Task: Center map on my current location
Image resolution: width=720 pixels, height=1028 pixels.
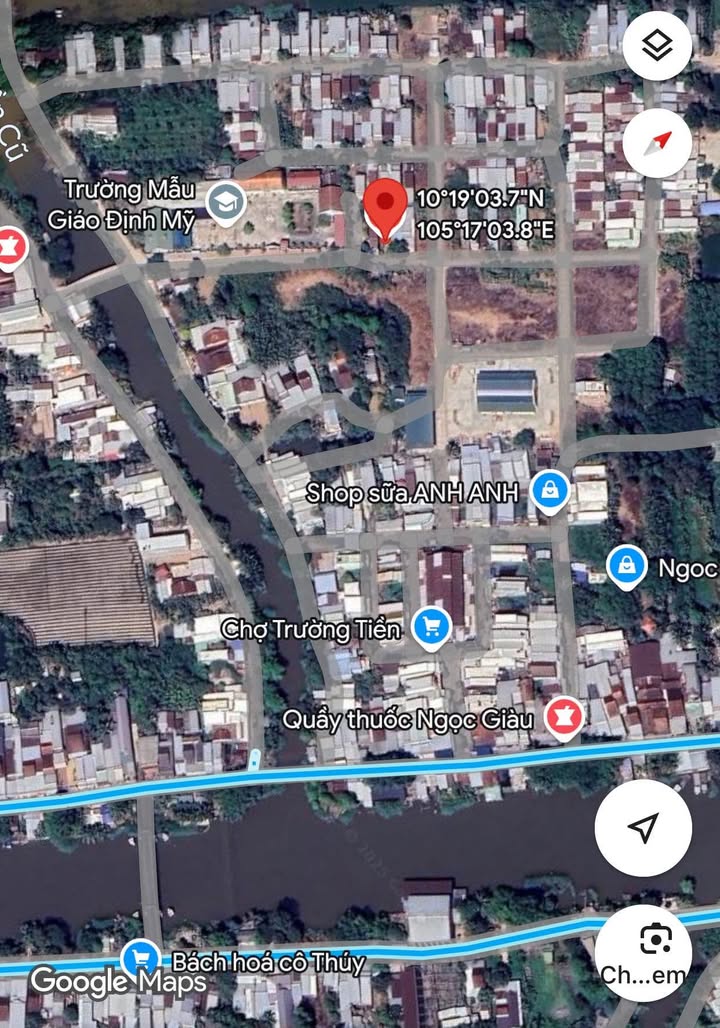Action: [x=645, y=827]
